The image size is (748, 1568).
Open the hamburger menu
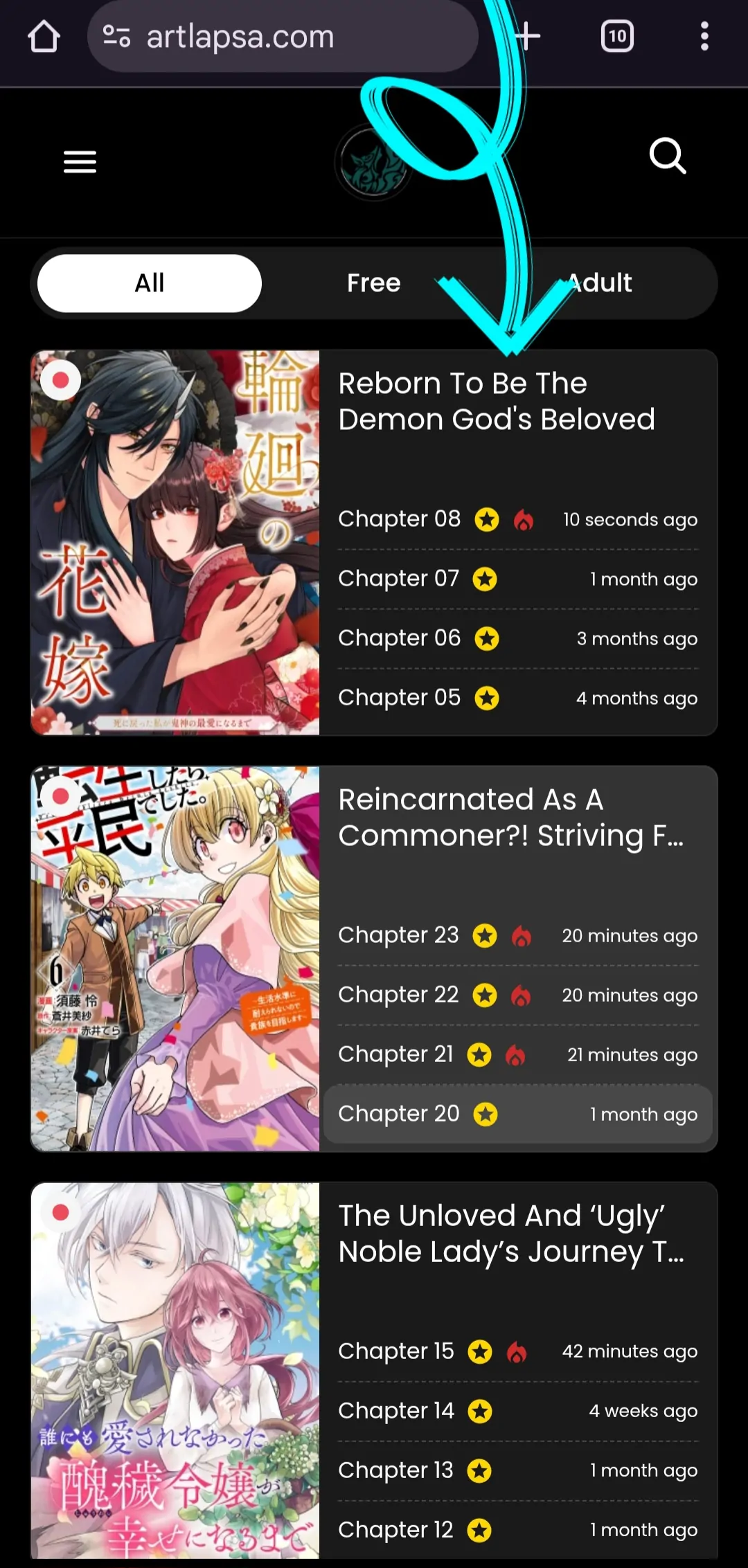click(x=80, y=162)
